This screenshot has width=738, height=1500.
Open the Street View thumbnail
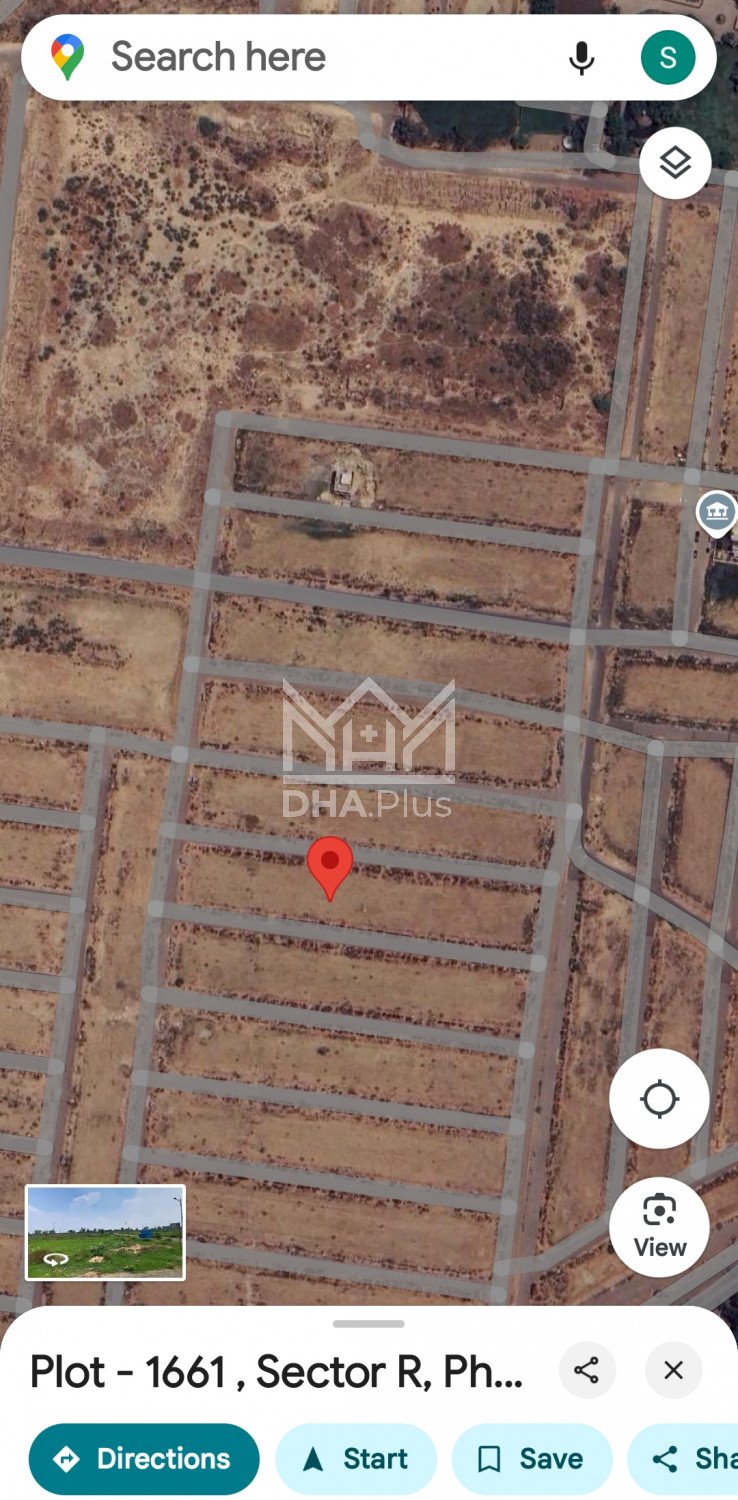(105, 1232)
